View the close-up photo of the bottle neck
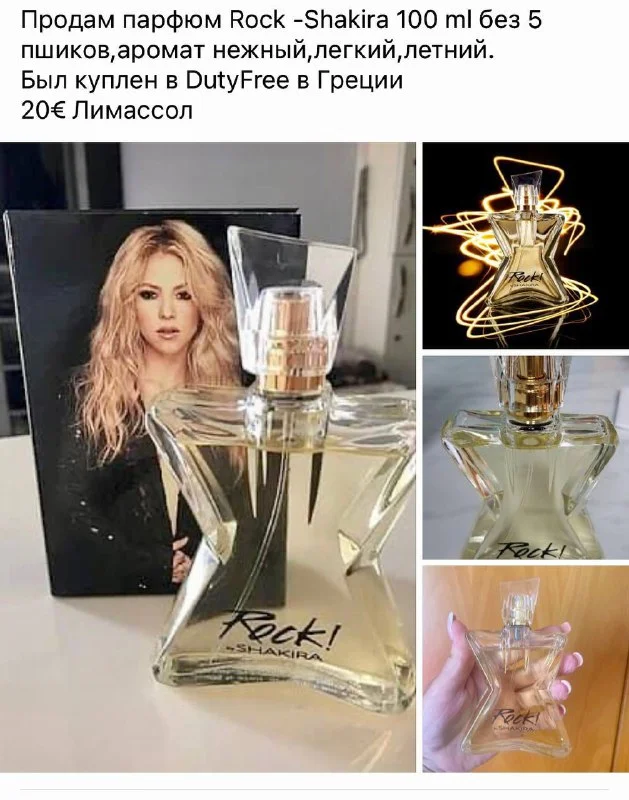The width and height of the screenshot is (629, 800). click(525, 455)
